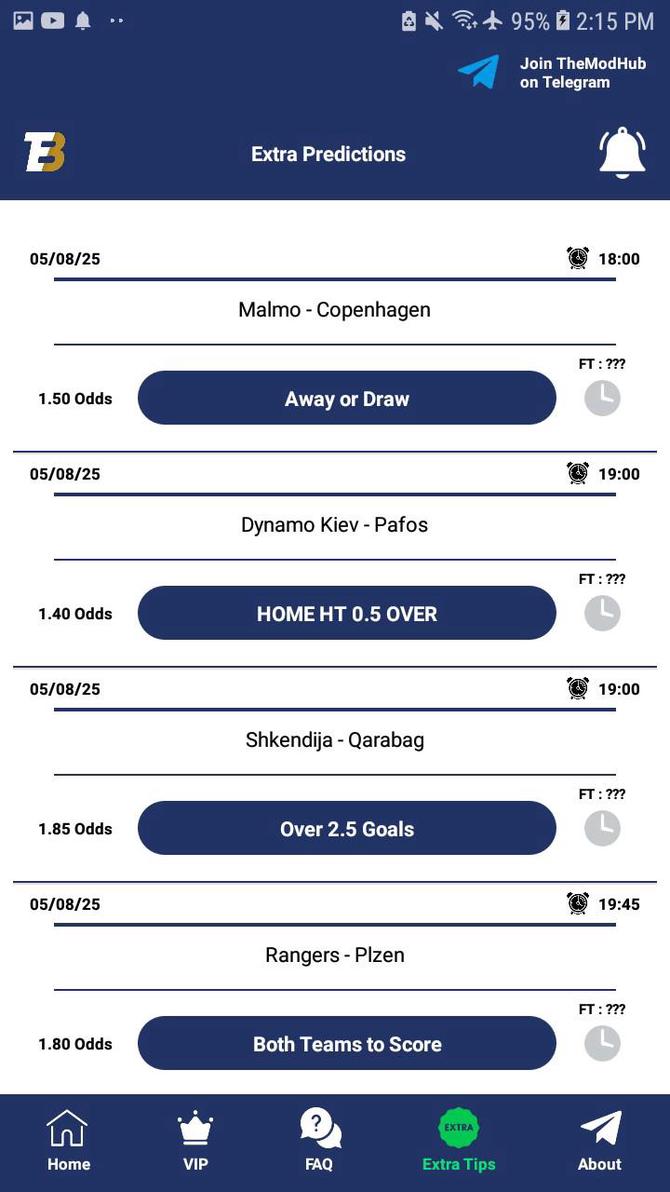Open the VIP tab
The image size is (670, 1192).
click(x=195, y=1140)
